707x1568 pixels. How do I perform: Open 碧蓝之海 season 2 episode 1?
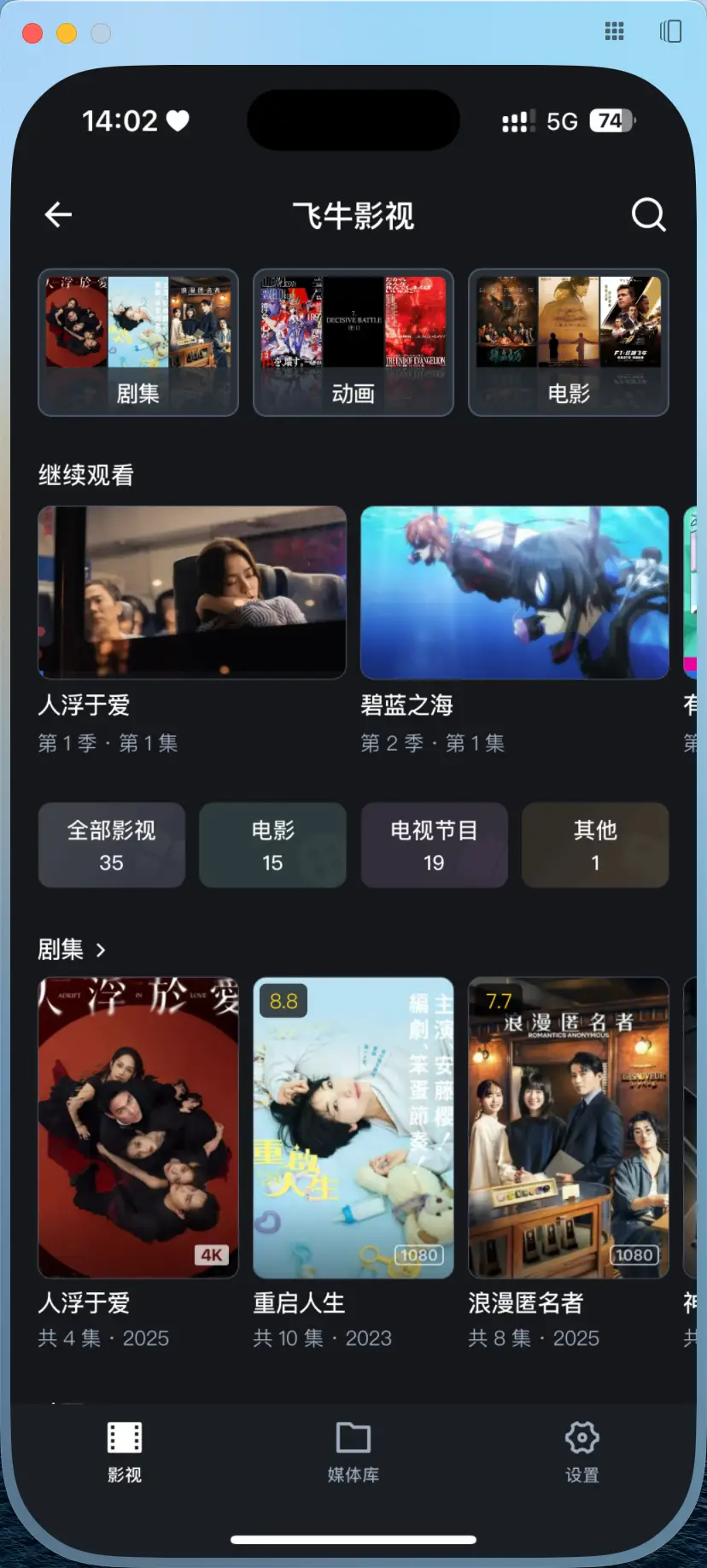(513, 591)
